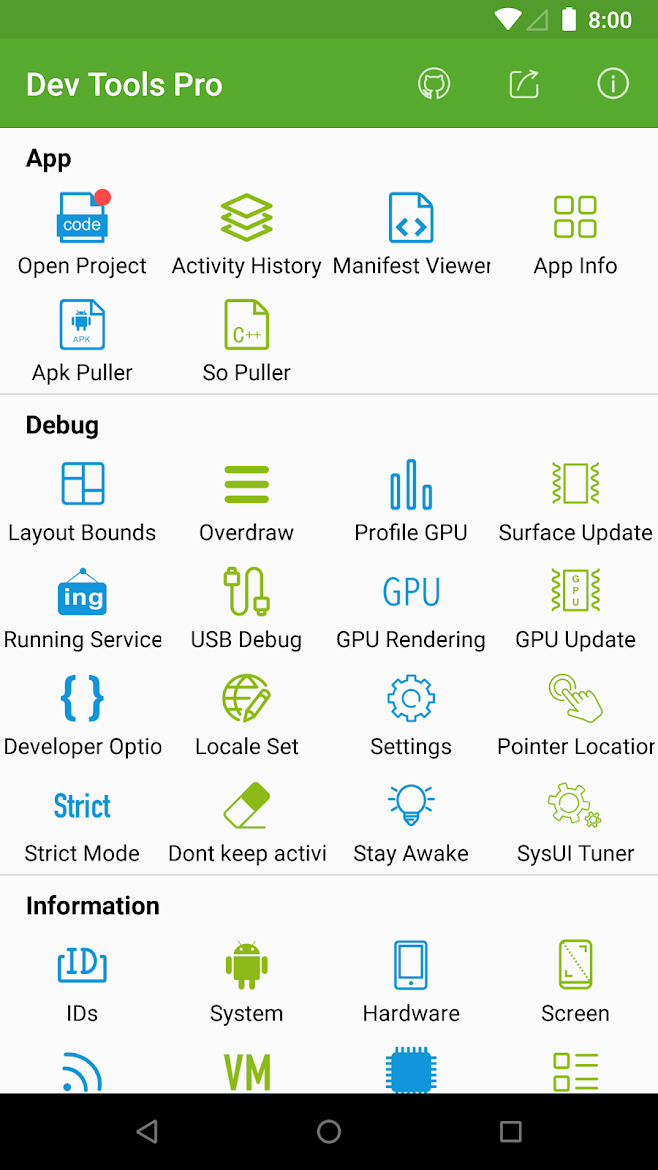
Task: View the IDs information
Action: (82, 982)
